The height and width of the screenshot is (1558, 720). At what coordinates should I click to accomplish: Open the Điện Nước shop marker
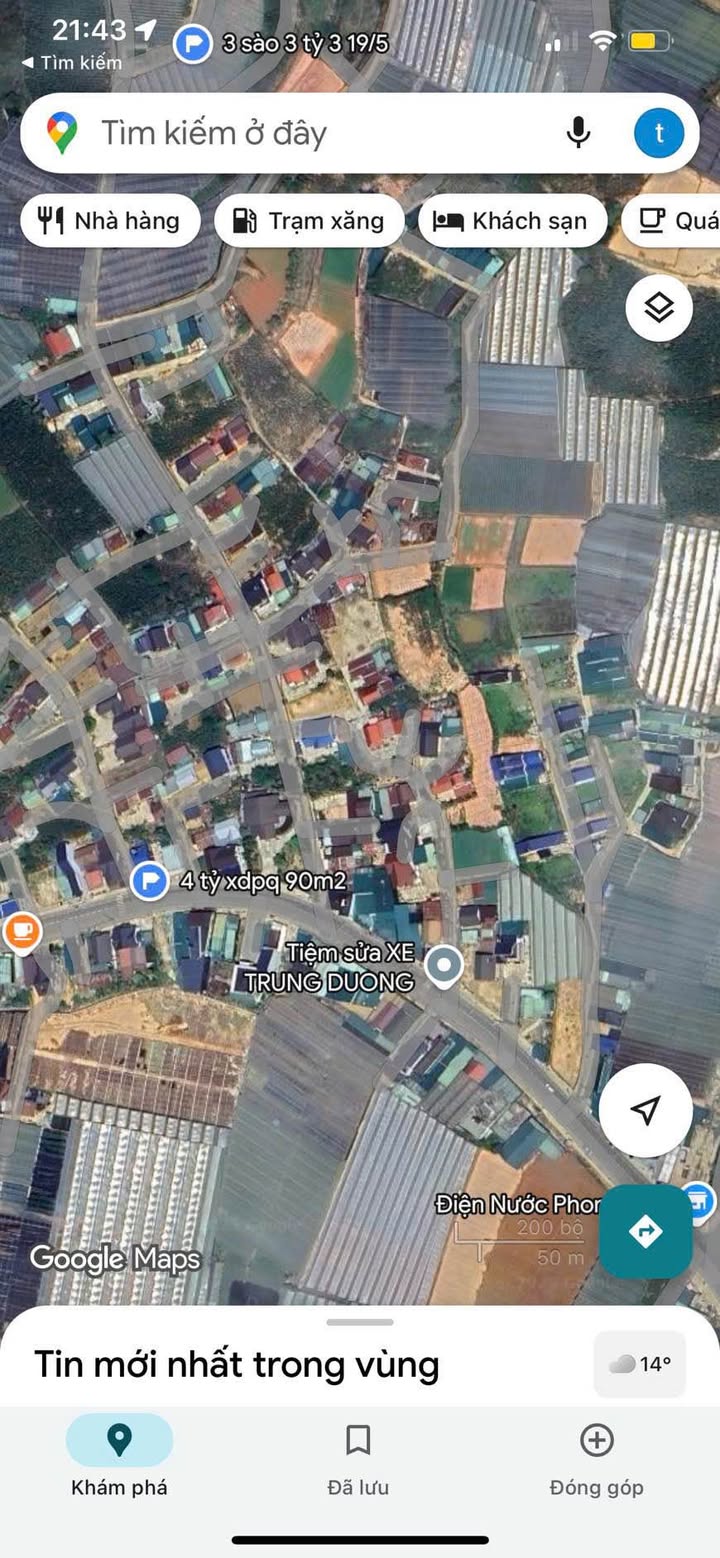coord(698,1199)
